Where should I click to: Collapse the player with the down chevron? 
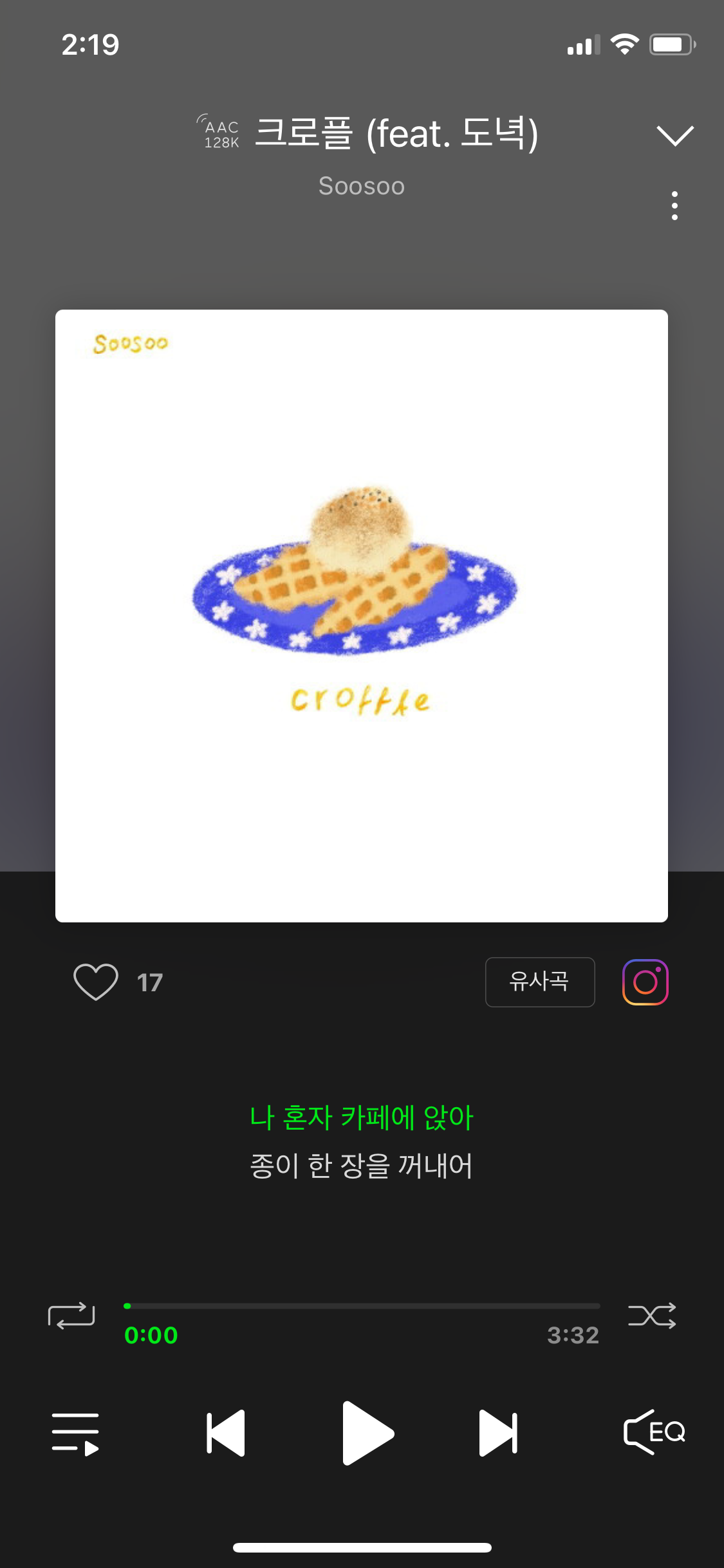coord(674,135)
